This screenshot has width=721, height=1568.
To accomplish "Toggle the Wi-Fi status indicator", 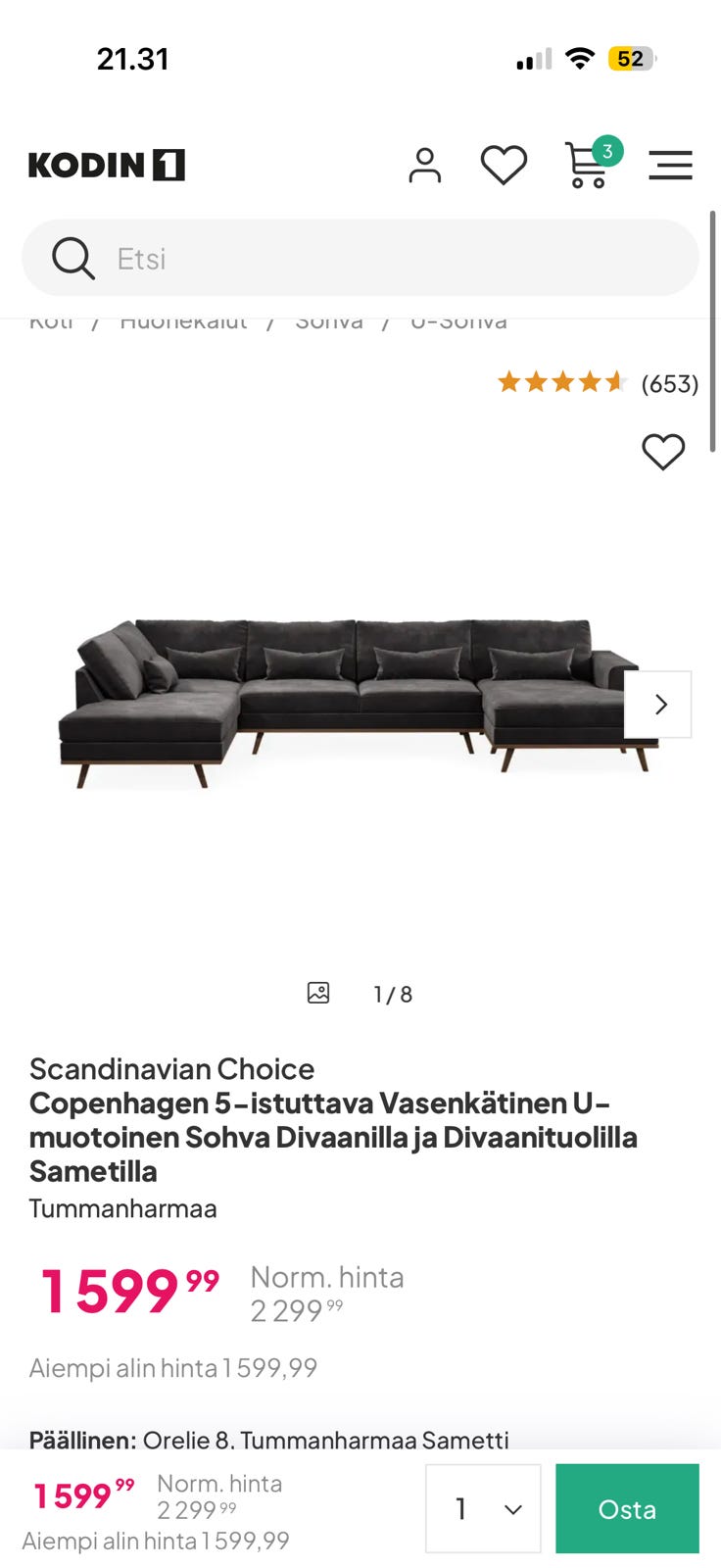I will click(581, 58).
